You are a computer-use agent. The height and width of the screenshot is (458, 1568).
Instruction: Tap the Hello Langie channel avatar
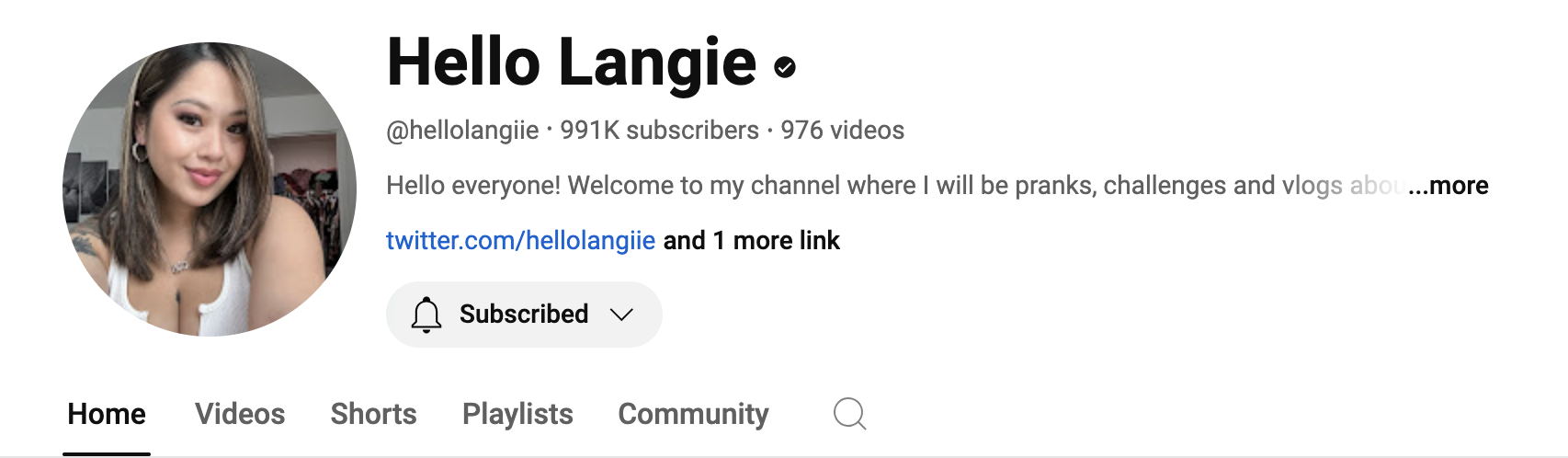210,189
